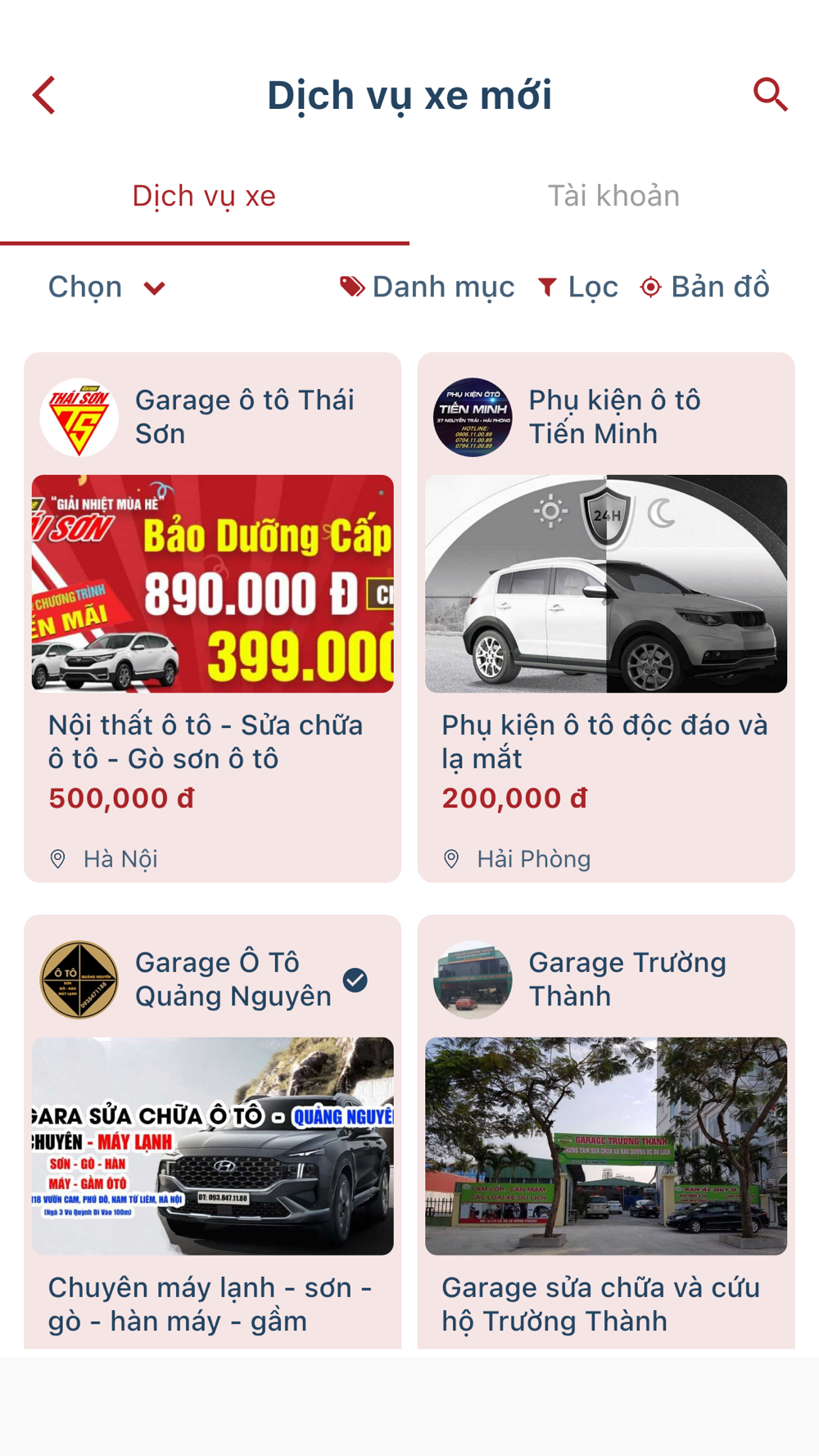Switch to the Tài khoản tab

click(613, 197)
